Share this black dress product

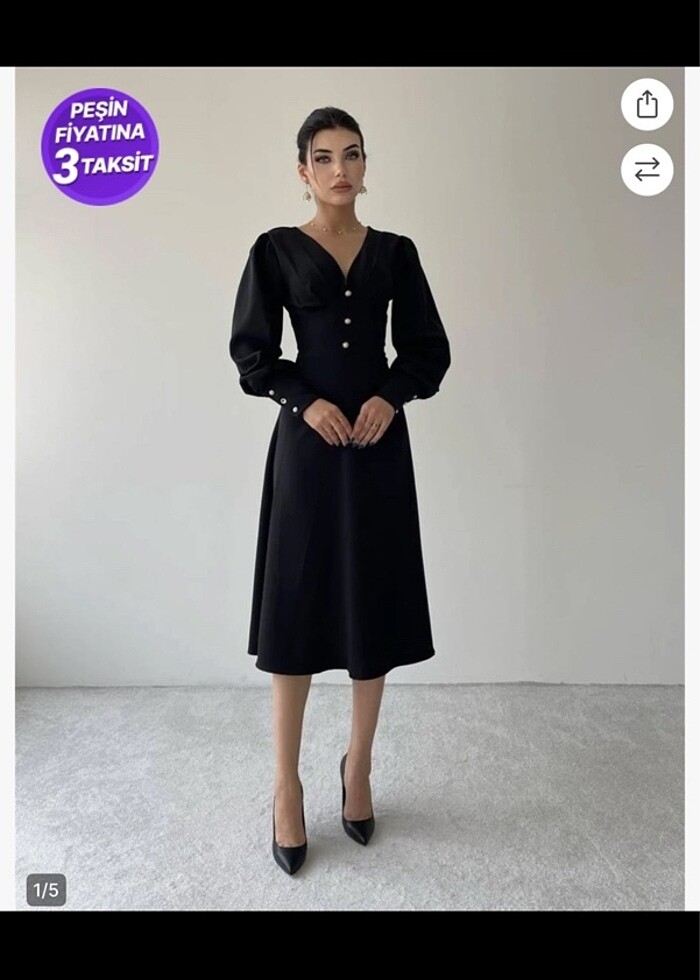click(x=647, y=104)
